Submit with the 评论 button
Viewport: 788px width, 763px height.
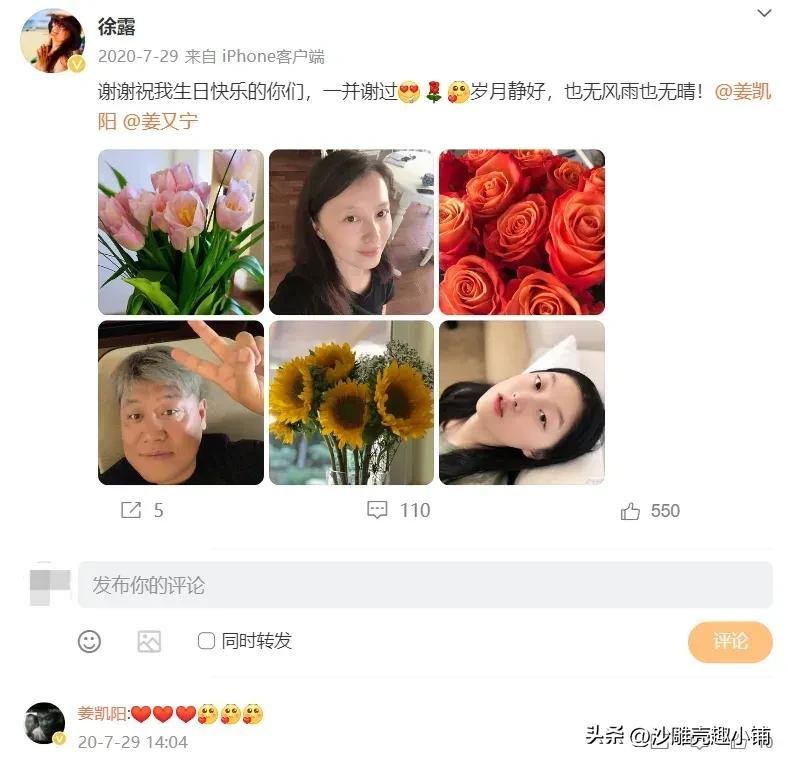pos(730,641)
